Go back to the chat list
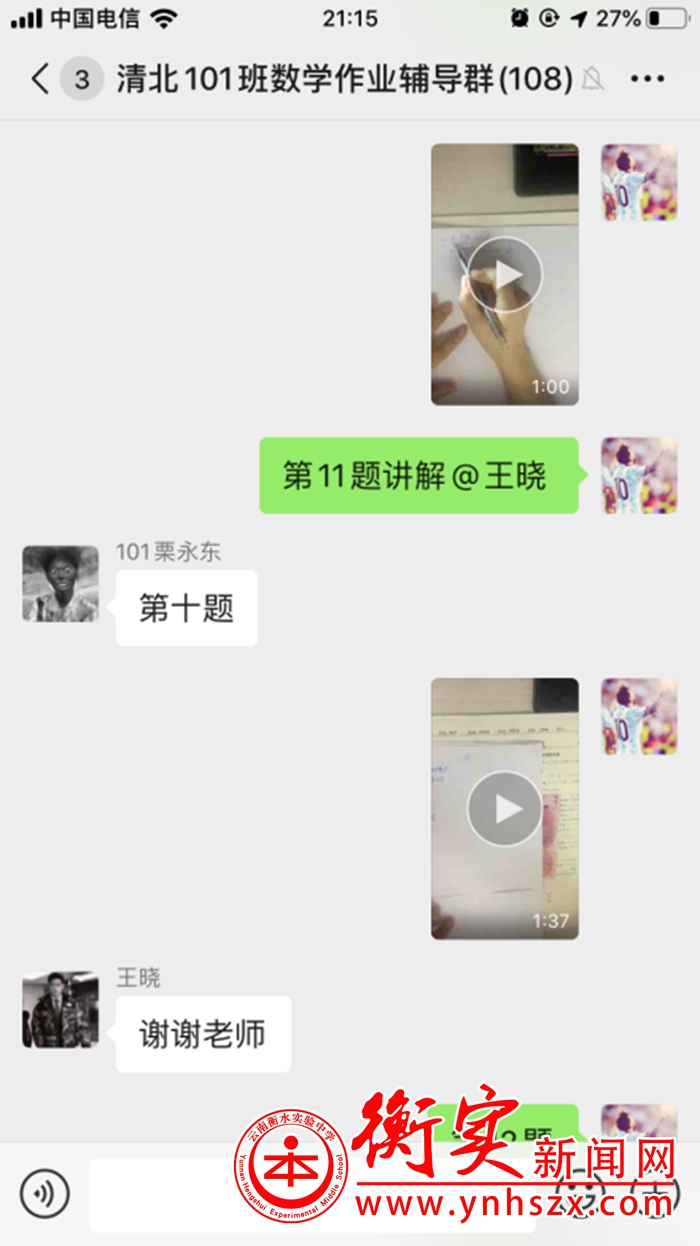This screenshot has width=700, height=1246. 40,79
